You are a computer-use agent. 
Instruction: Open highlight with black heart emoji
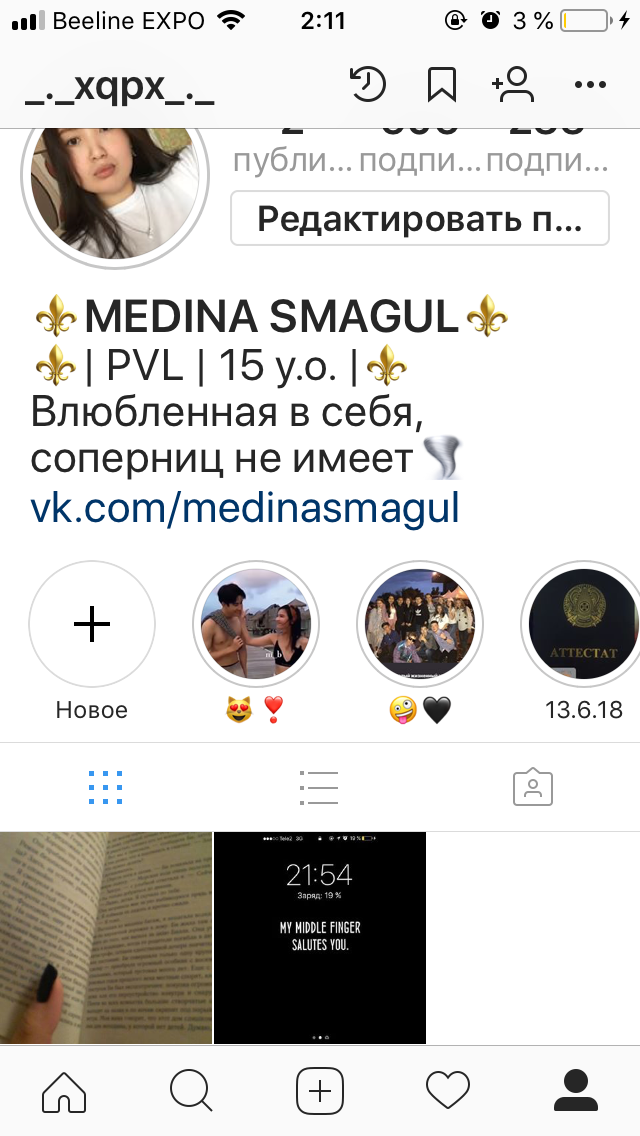[420, 624]
